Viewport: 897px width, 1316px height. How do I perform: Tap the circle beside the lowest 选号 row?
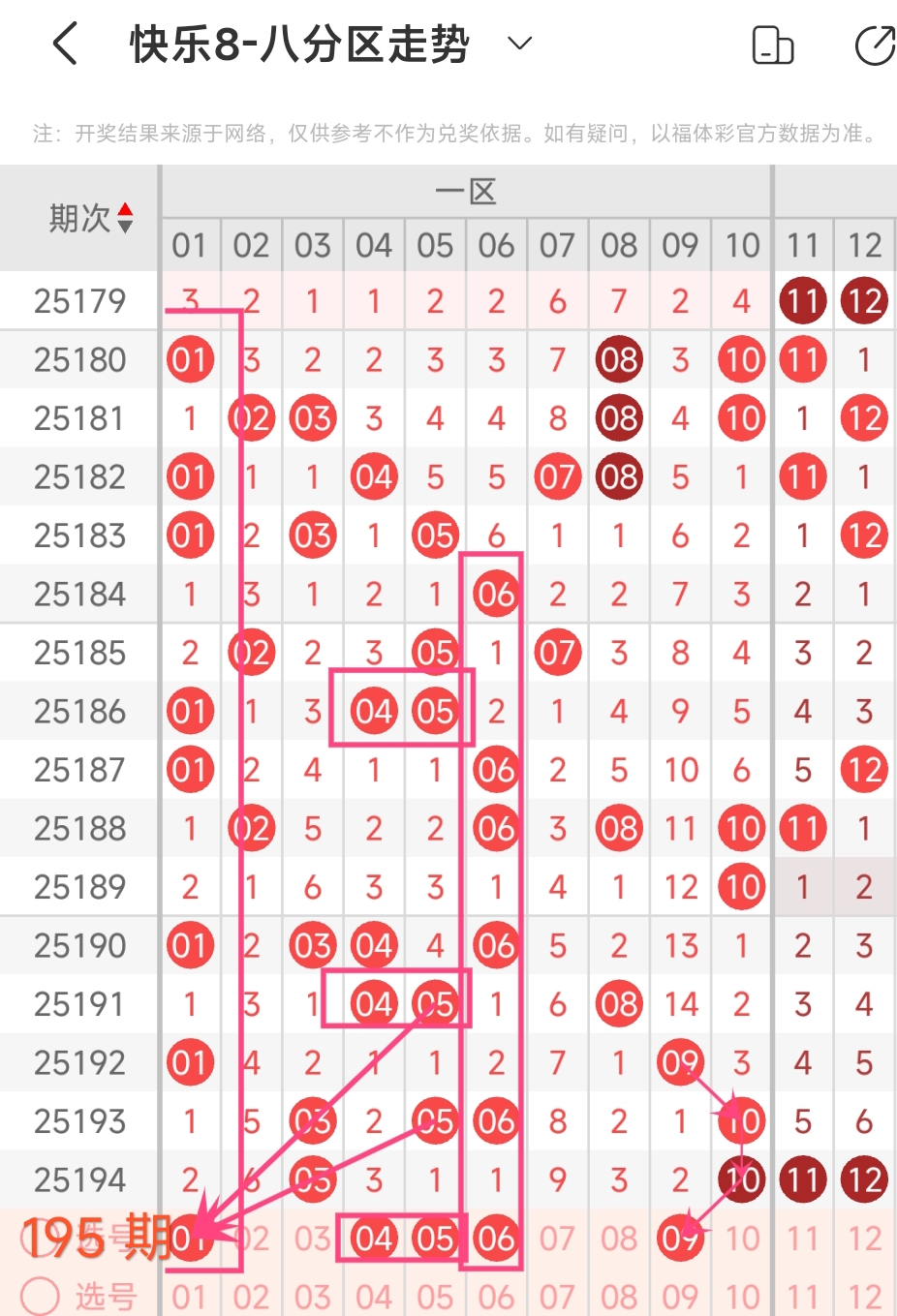pyautogui.click(x=40, y=1295)
